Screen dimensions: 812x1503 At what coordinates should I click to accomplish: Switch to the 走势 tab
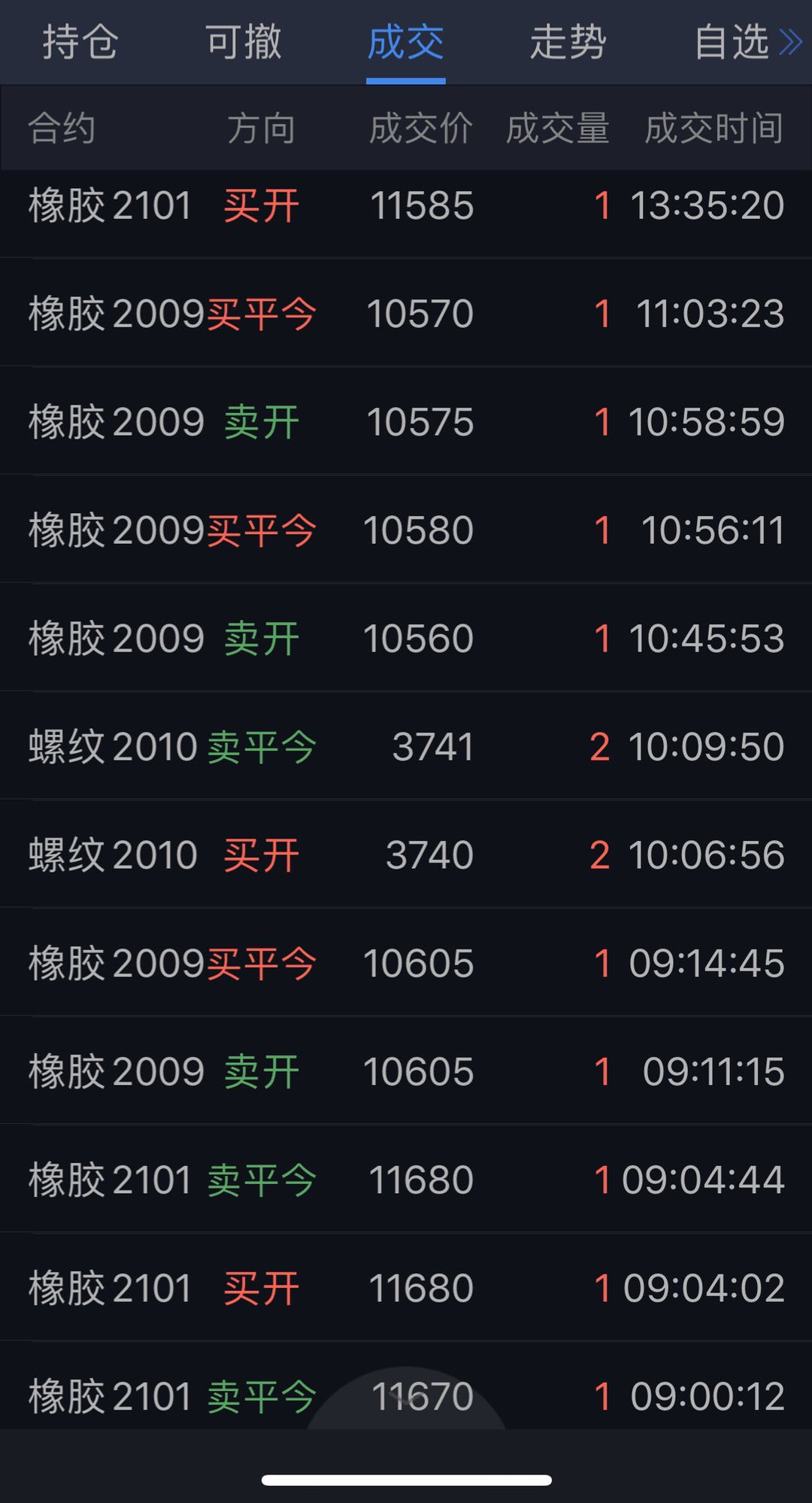click(x=568, y=42)
